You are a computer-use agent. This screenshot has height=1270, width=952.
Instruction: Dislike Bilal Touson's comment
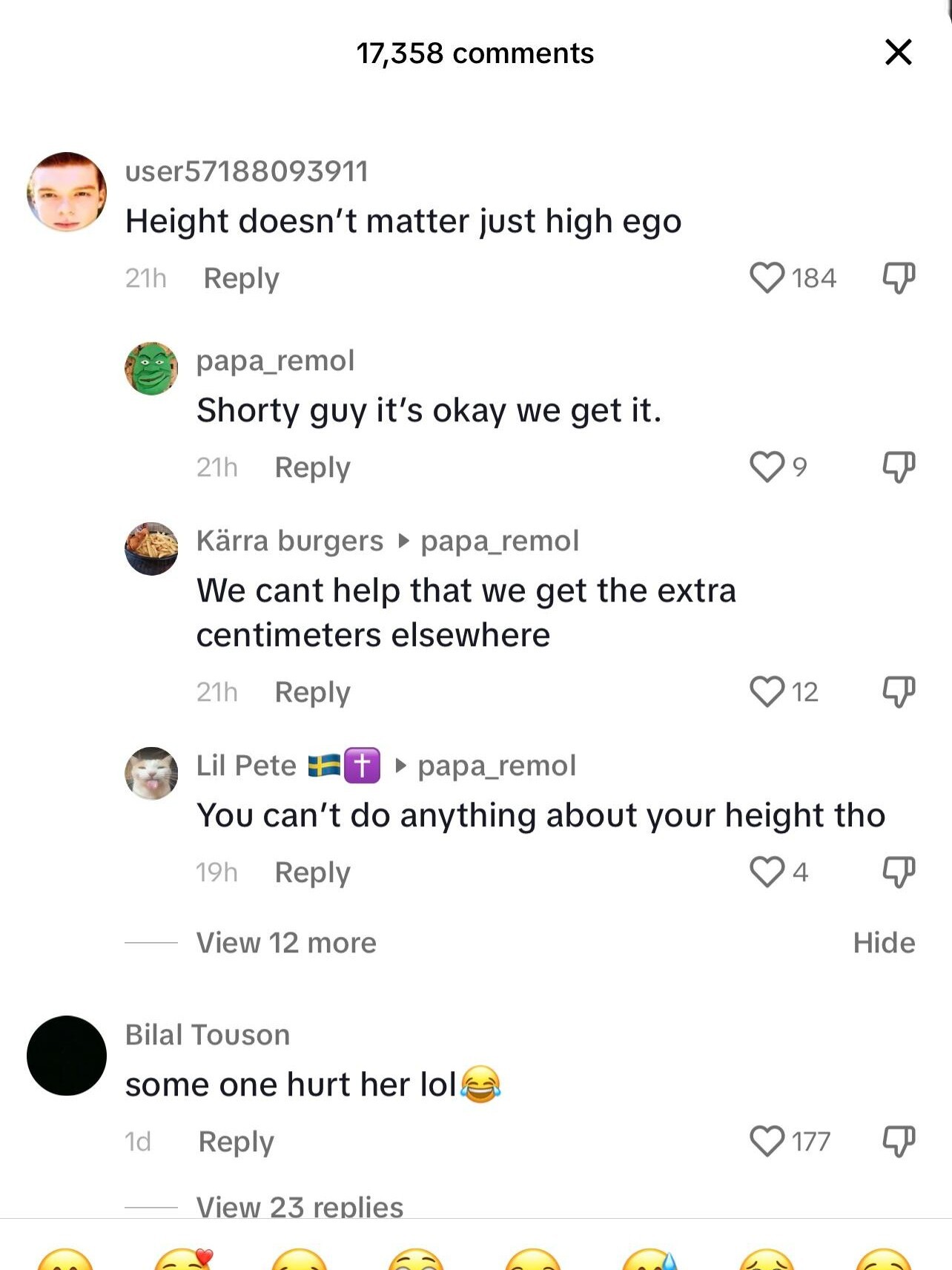(x=899, y=1141)
